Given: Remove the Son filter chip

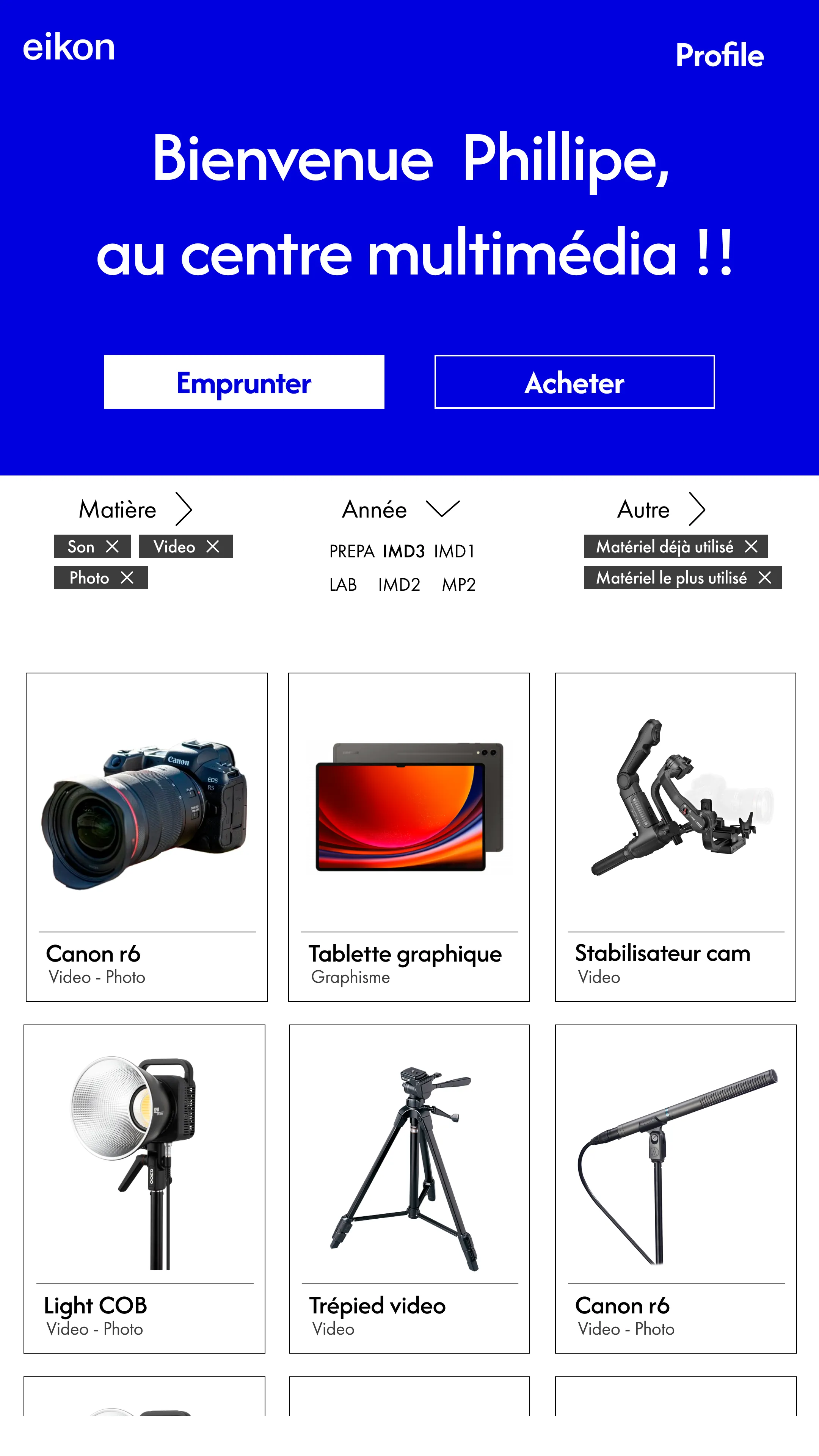Looking at the screenshot, I should click(x=113, y=546).
